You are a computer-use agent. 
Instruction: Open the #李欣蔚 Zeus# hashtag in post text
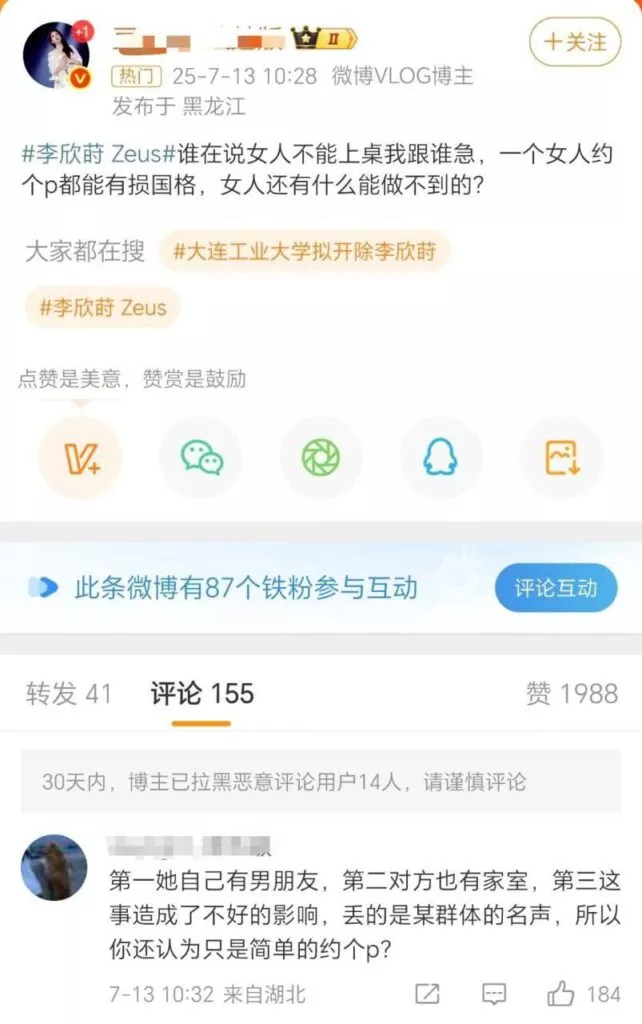point(98,156)
